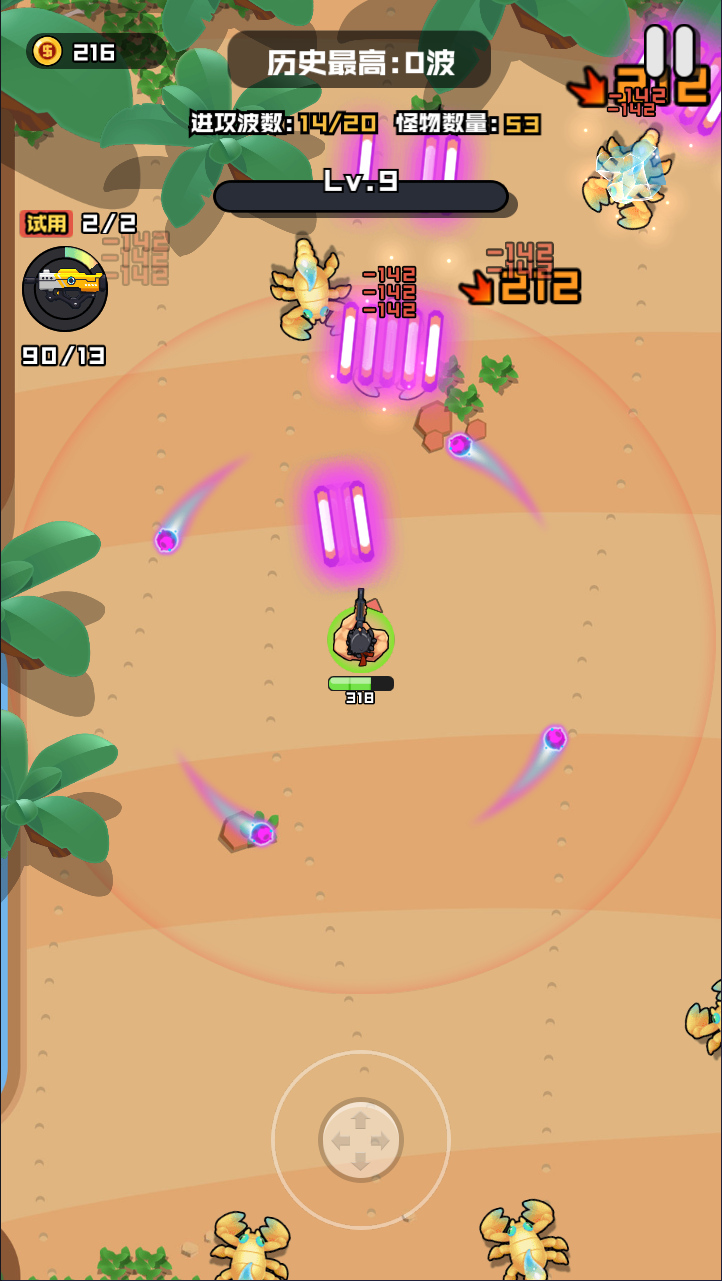Tap the virtual joystick pad
The height and width of the screenshot is (1281, 722).
tap(361, 1140)
